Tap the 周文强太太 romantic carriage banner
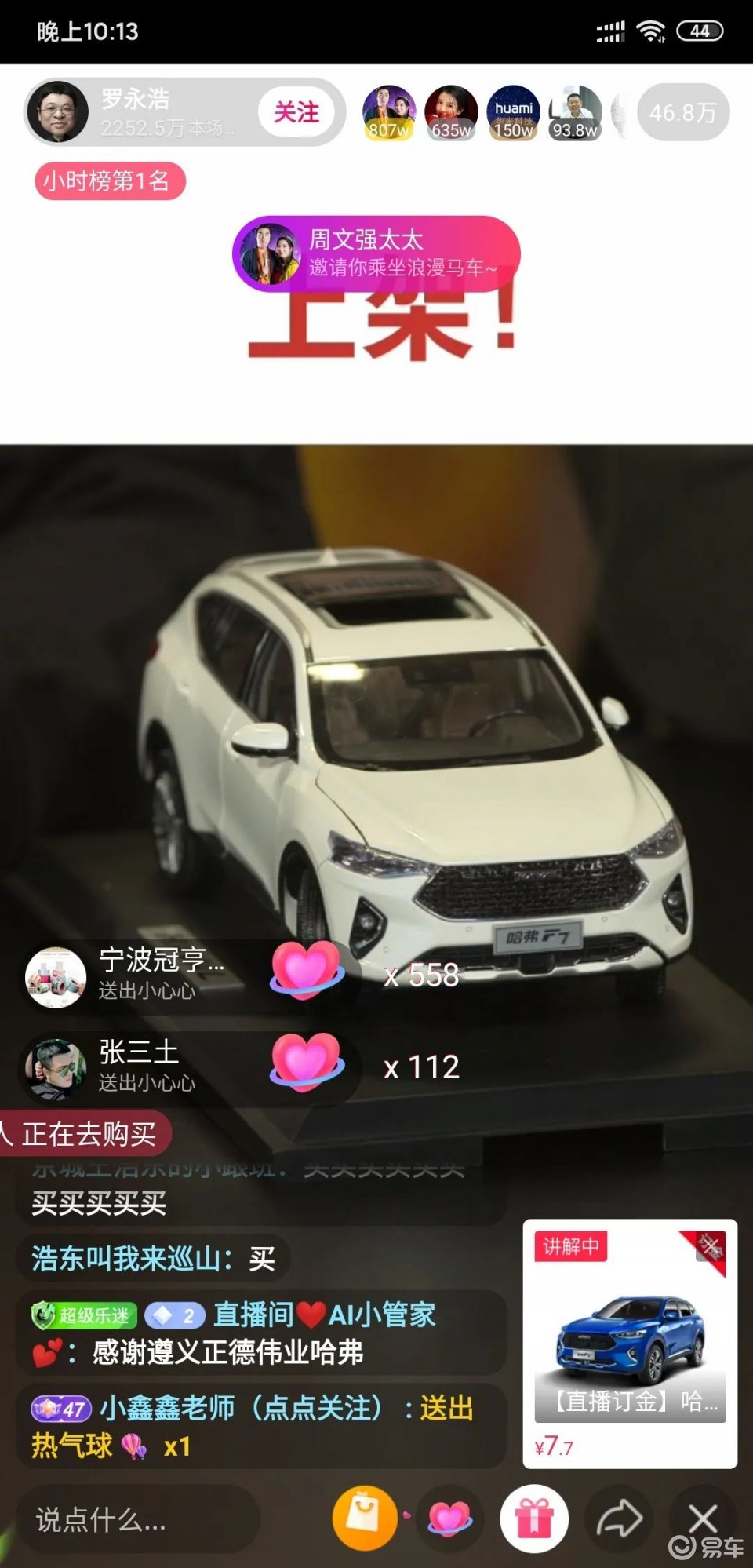 [376, 253]
